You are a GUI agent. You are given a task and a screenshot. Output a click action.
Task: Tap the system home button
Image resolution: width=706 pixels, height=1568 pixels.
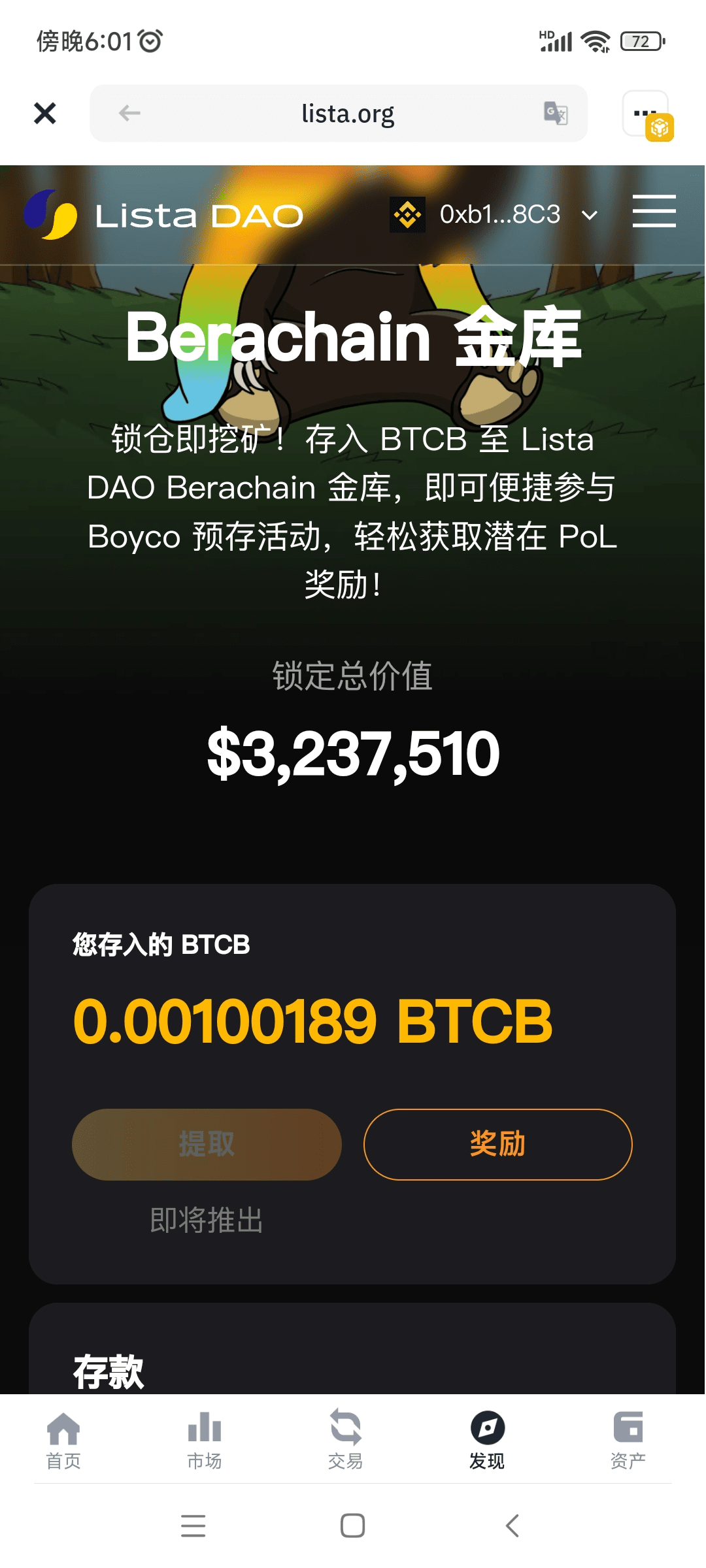click(x=352, y=1526)
